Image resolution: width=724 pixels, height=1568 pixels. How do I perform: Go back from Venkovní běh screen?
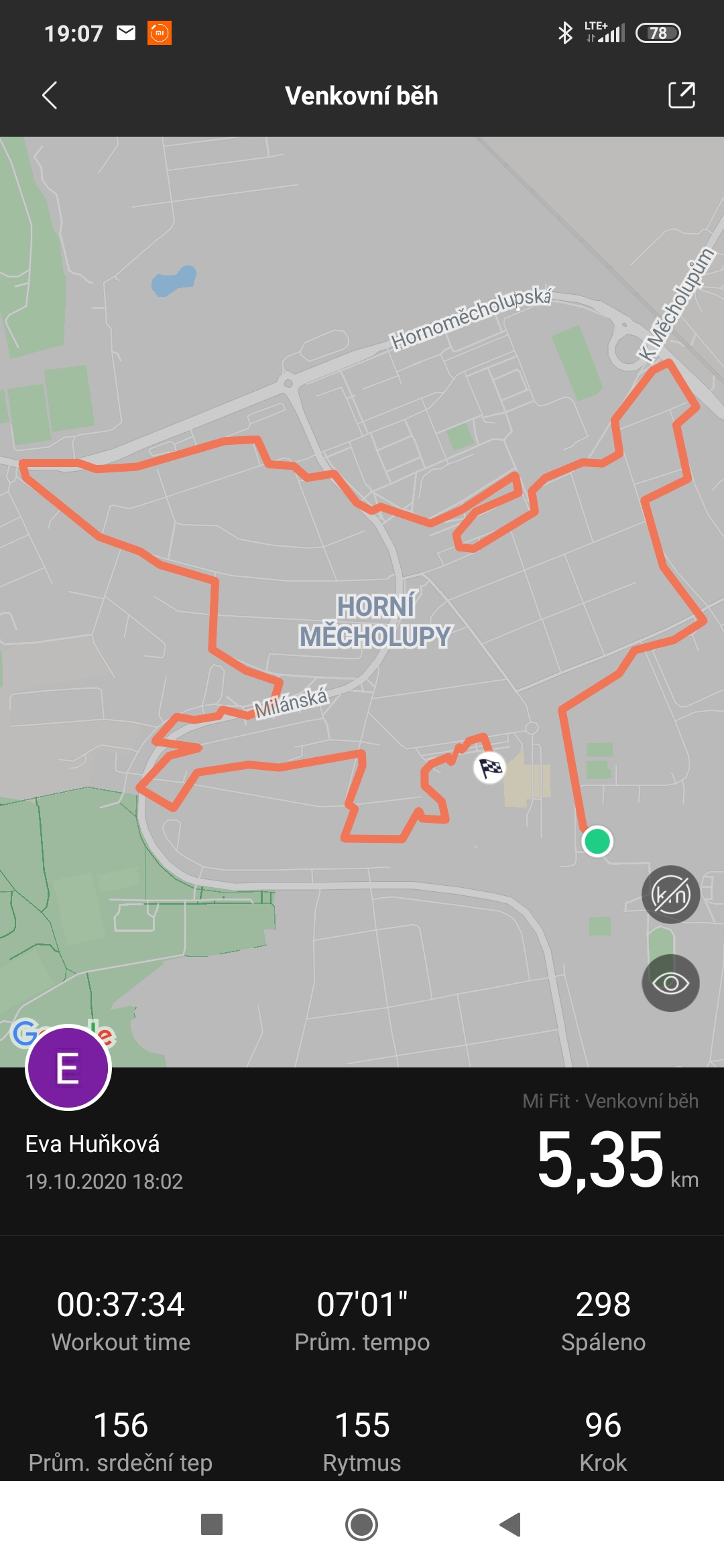(50, 95)
